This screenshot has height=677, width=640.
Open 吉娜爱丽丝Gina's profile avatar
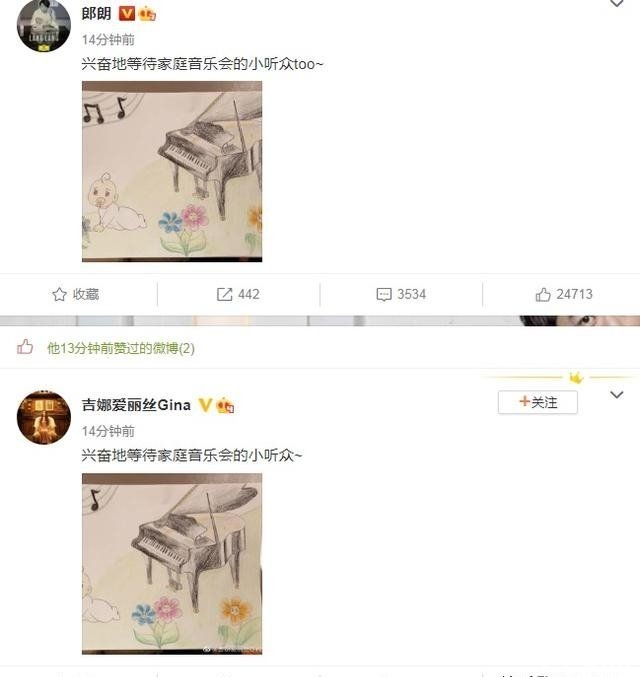(x=44, y=418)
